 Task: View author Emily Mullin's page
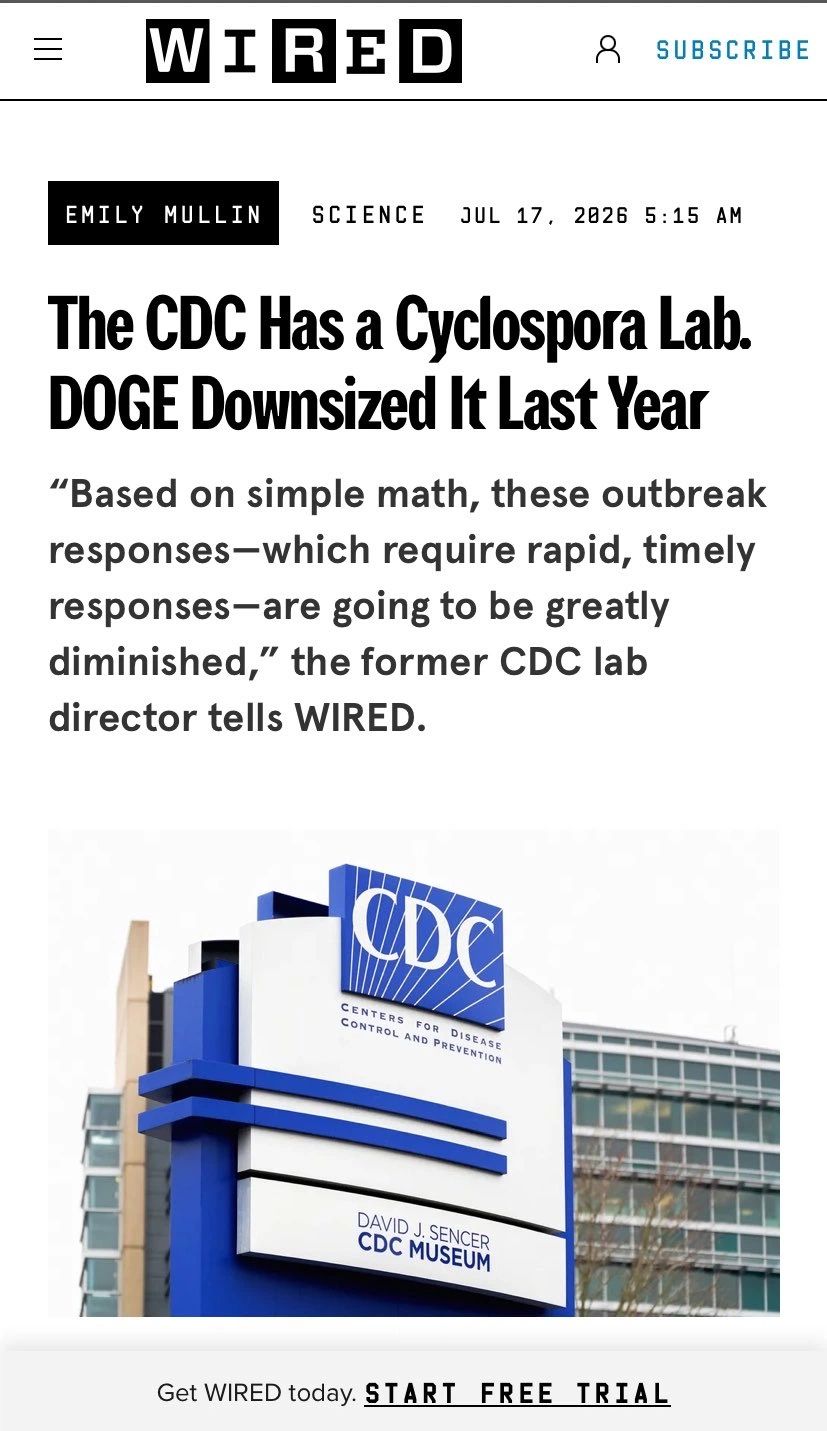pyautogui.click(x=163, y=213)
